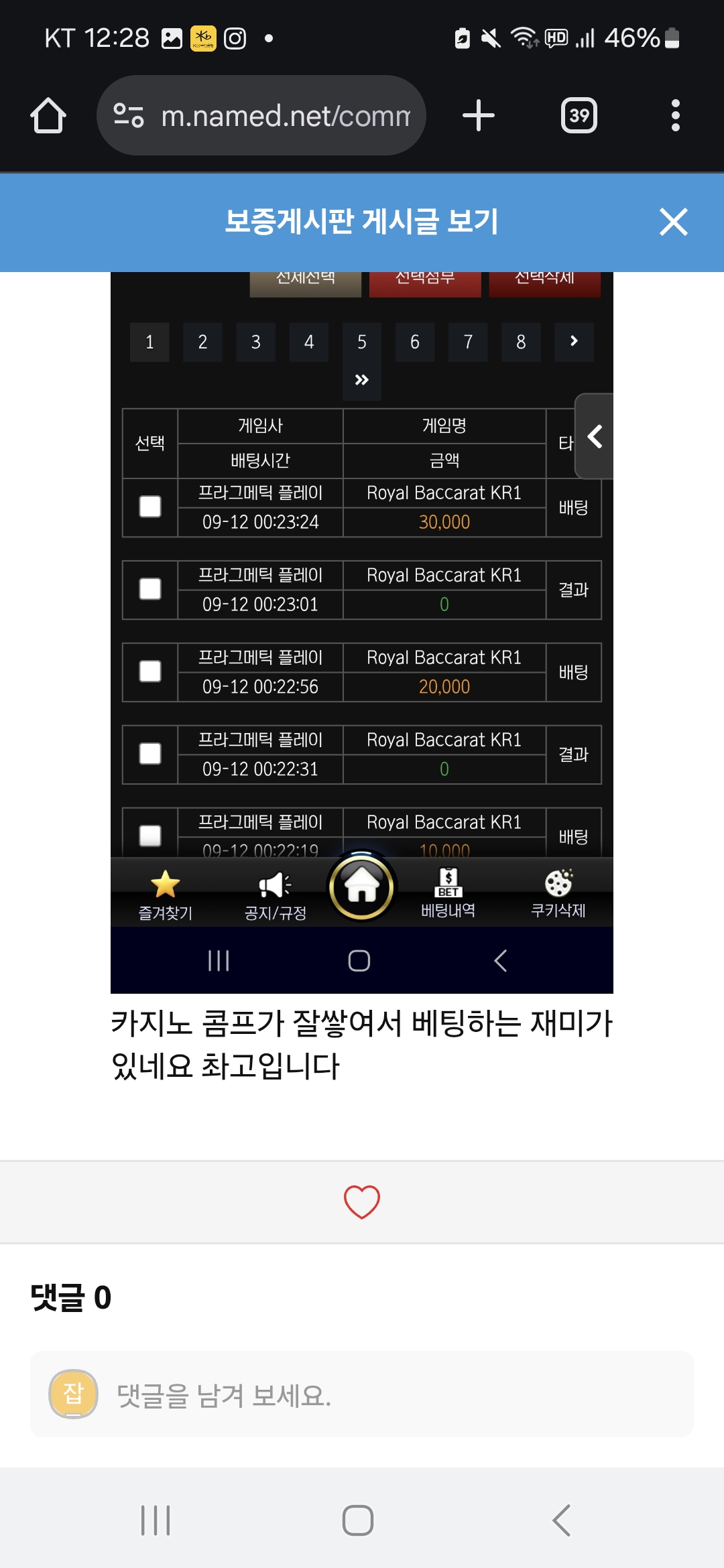Open the tab switcher showing 39 tabs
The width and height of the screenshot is (724, 1568).
coord(579,115)
